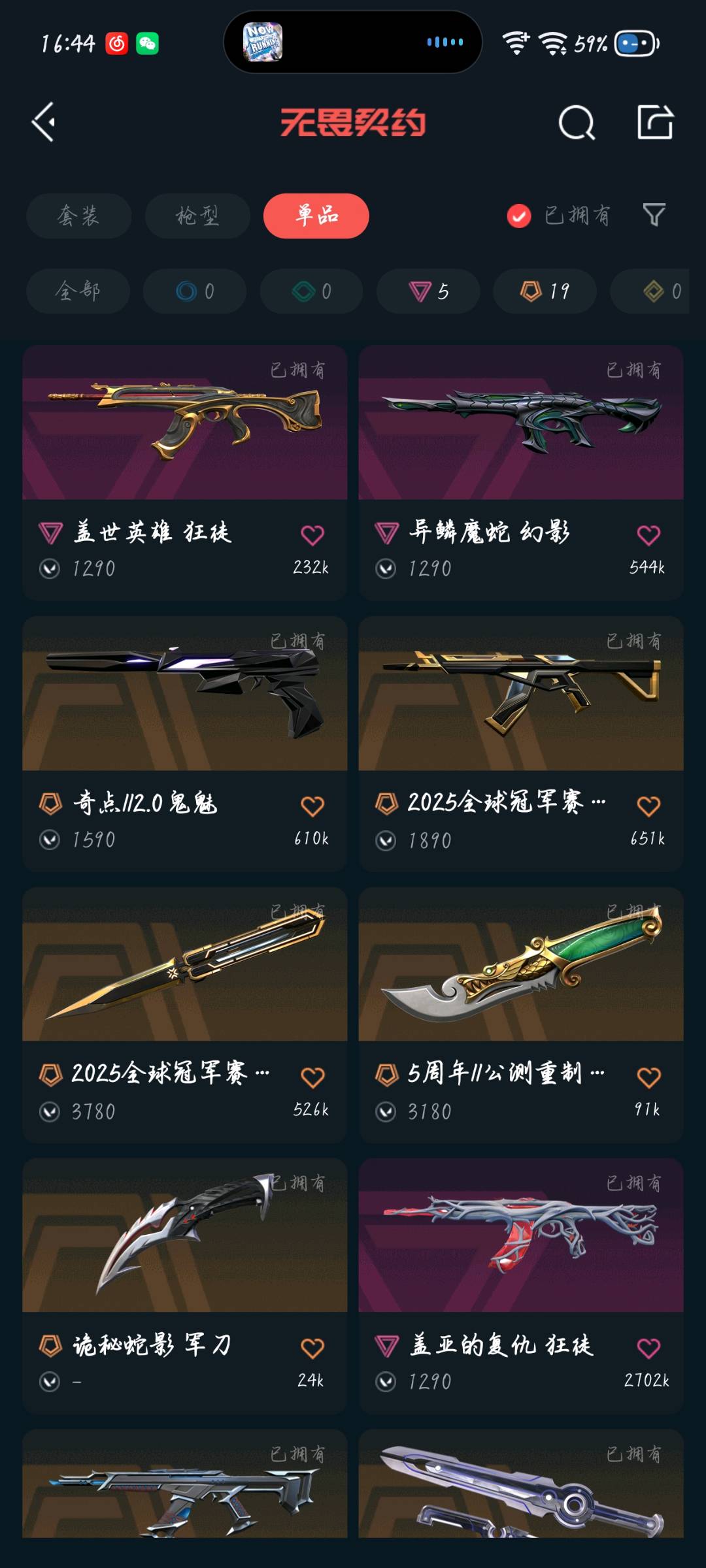
Task: Like the 诡秘蛇影 军刀 skin
Action: [312, 1348]
